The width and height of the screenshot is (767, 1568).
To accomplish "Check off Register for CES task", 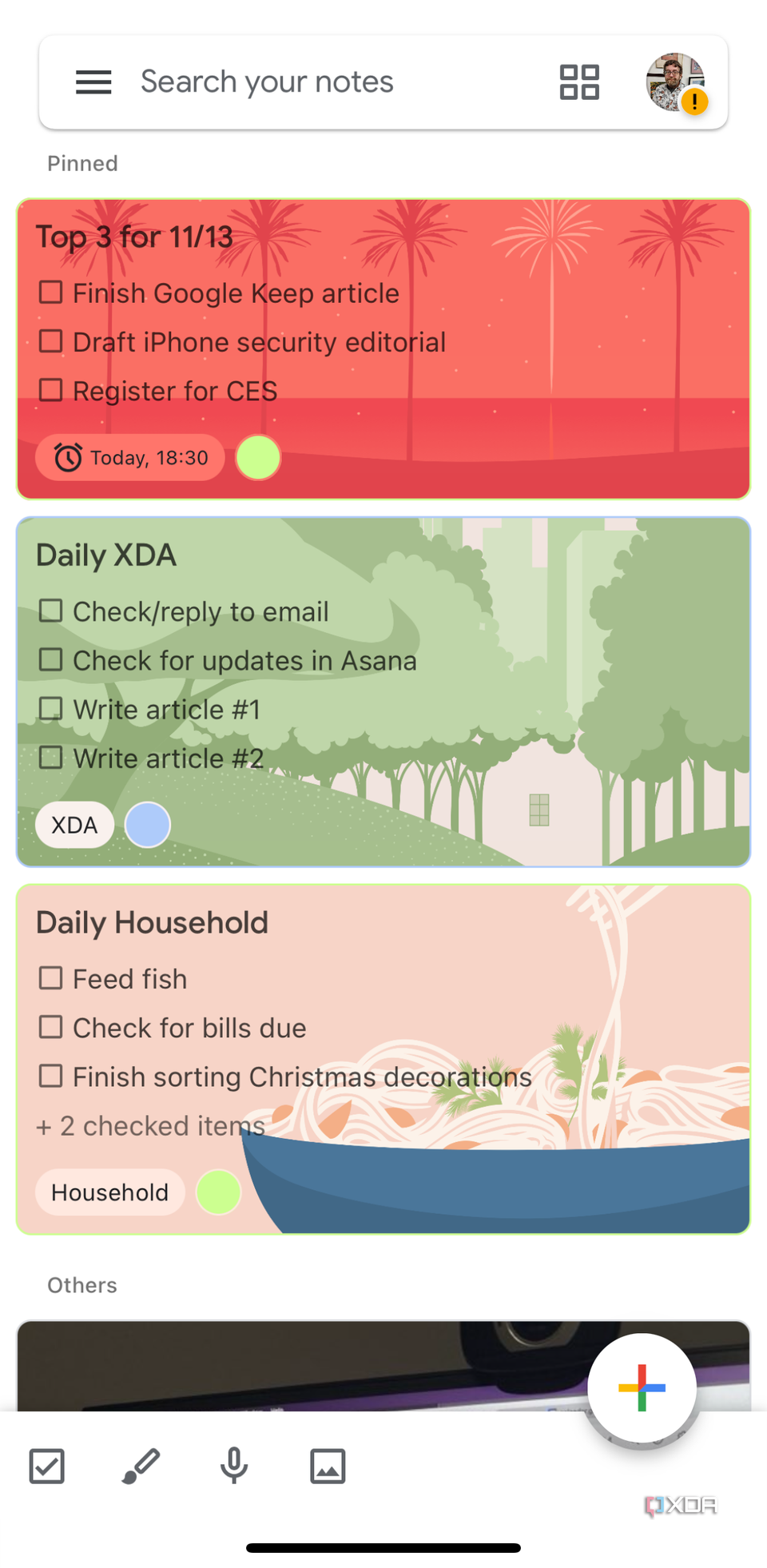I will pos(50,390).
